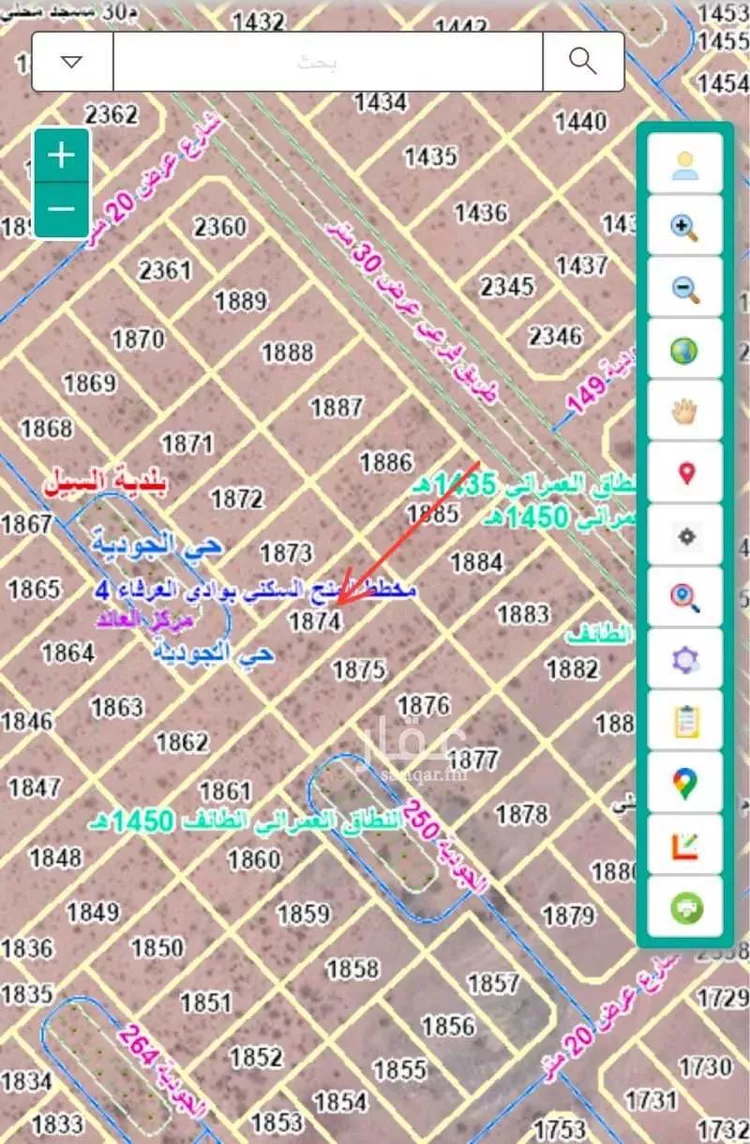This screenshot has height=1144, width=750.
Task: Select the magnifier zoom-in tool
Action: click(x=685, y=227)
